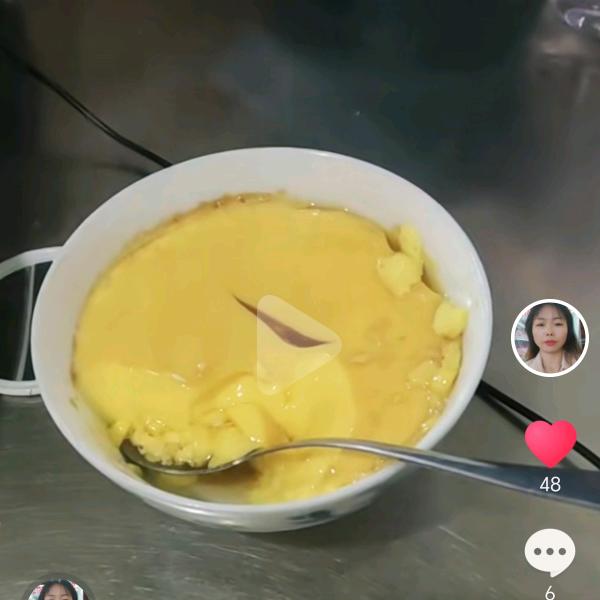Like the video with the heart icon
This screenshot has width=600, height=600.
point(550,443)
